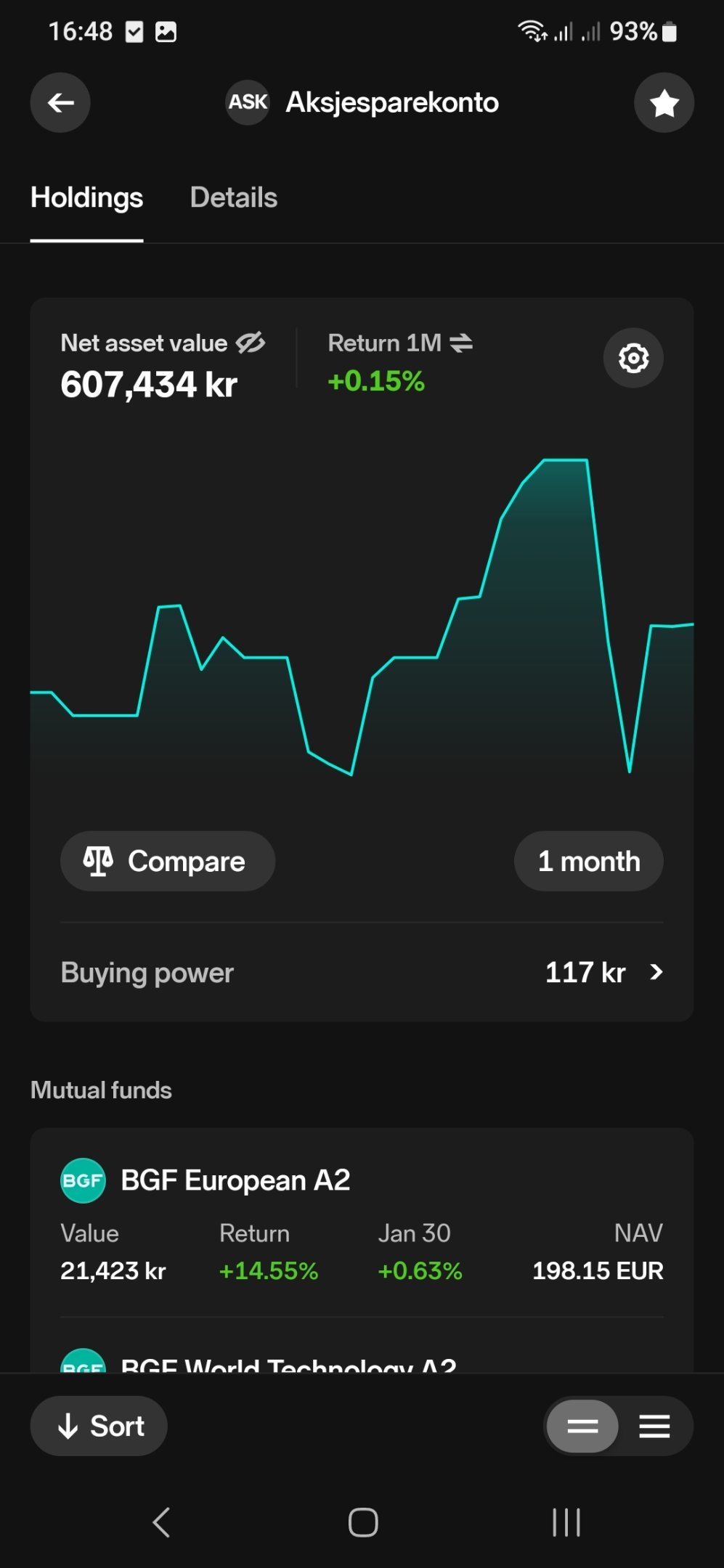Open Buying power 117 kr row
Image resolution: width=724 pixels, height=1568 pixels.
pyautogui.click(x=362, y=972)
